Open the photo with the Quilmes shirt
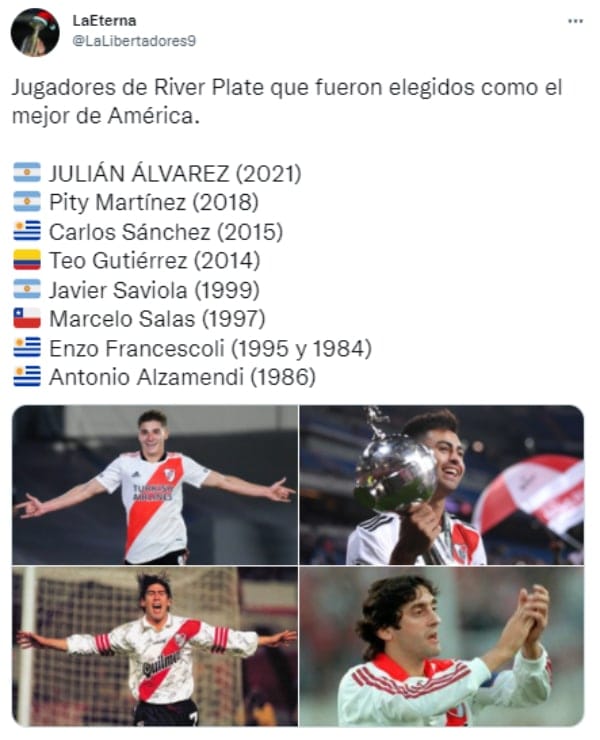The image size is (600, 740). point(155,646)
